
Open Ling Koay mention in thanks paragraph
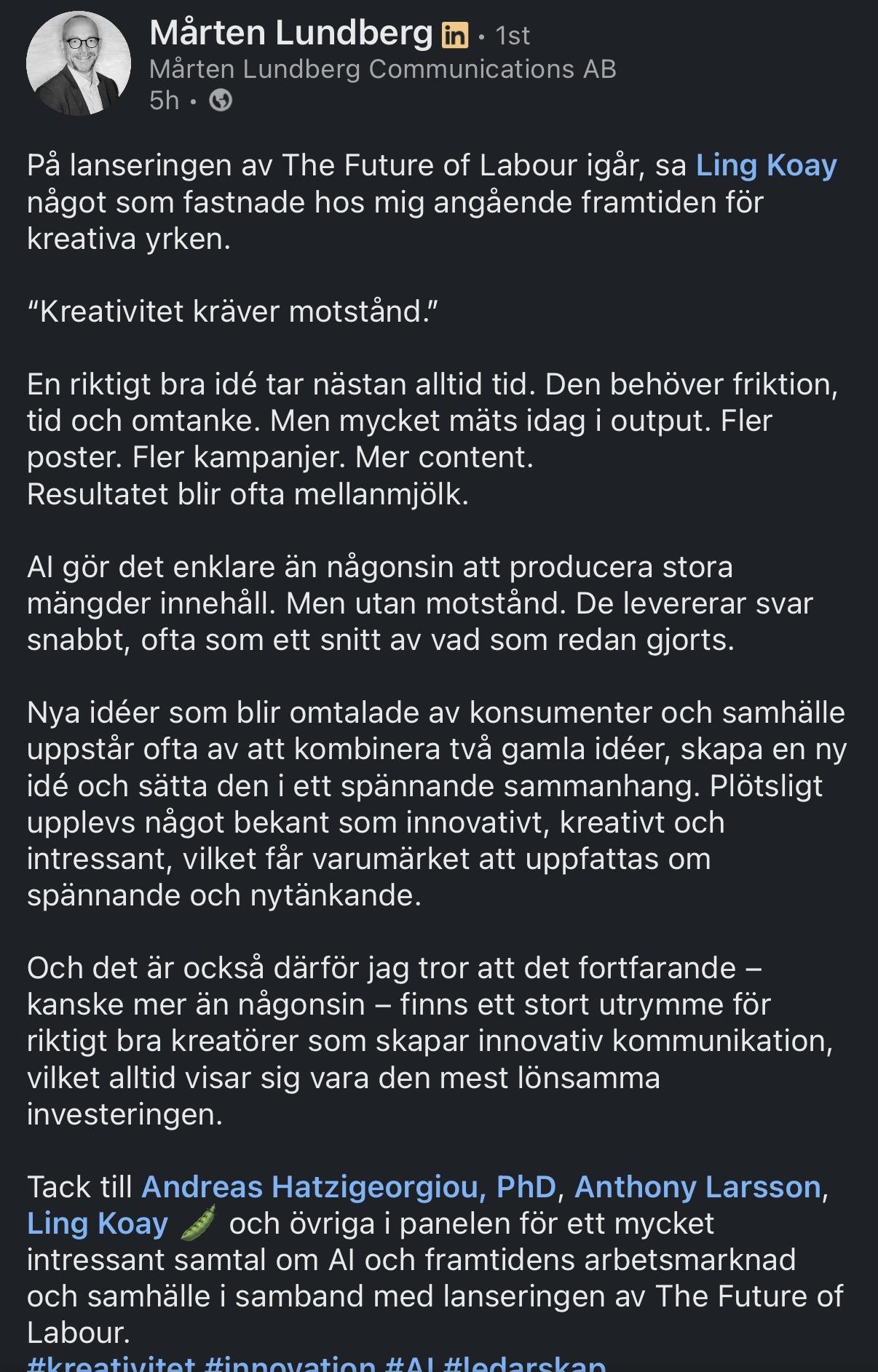point(98,1224)
